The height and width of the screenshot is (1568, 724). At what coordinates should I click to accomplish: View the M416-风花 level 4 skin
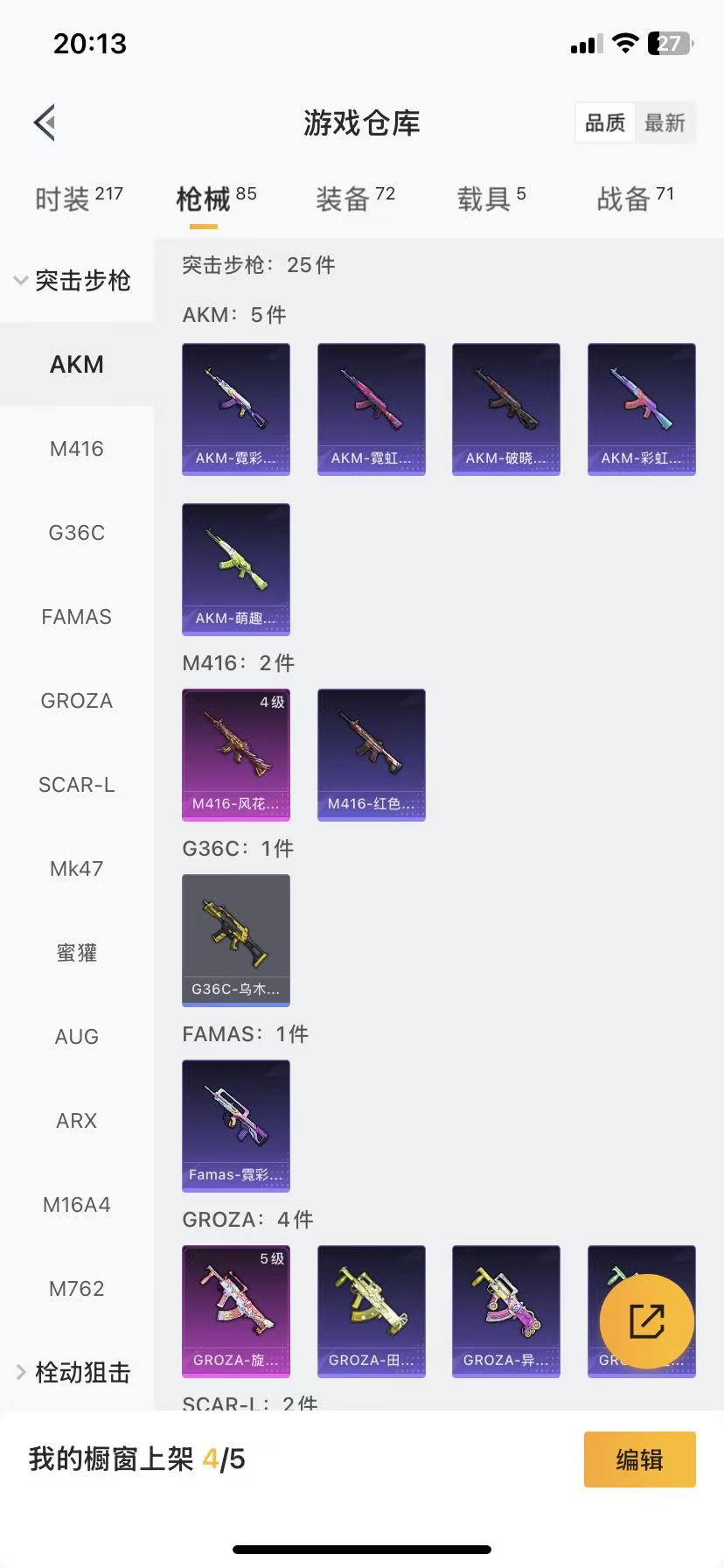[236, 754]
